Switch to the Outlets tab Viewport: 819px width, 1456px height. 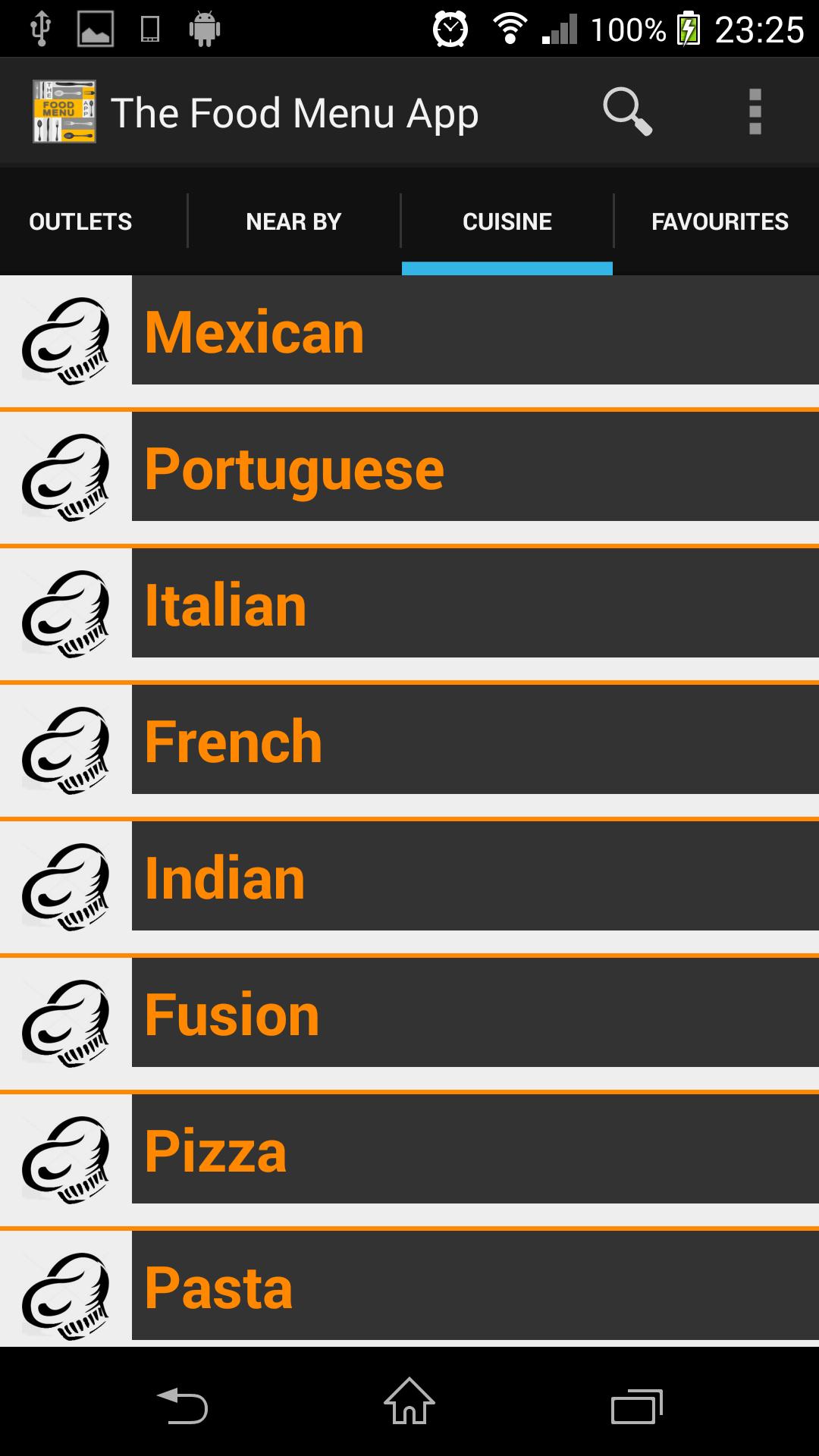80,221
